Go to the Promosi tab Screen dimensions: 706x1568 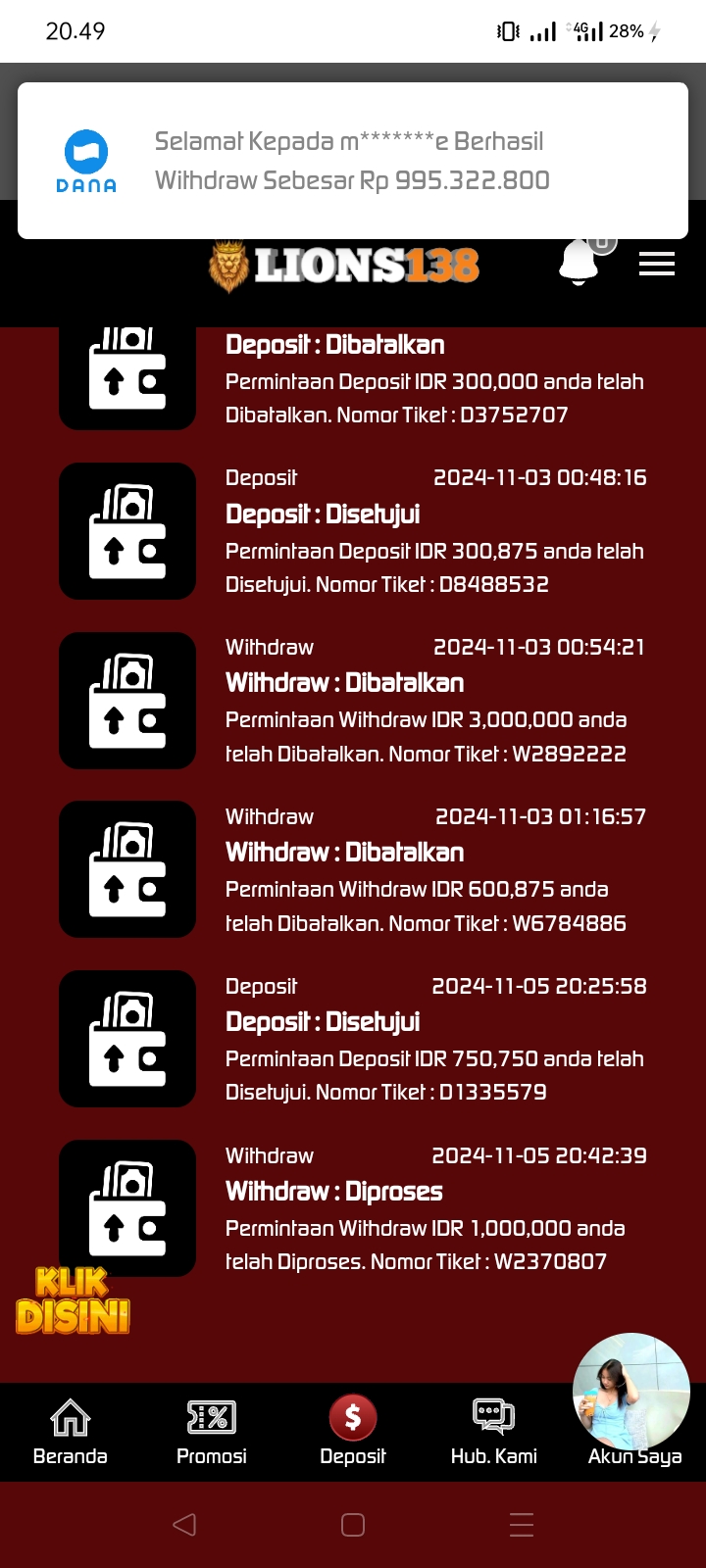(211, 1432)
